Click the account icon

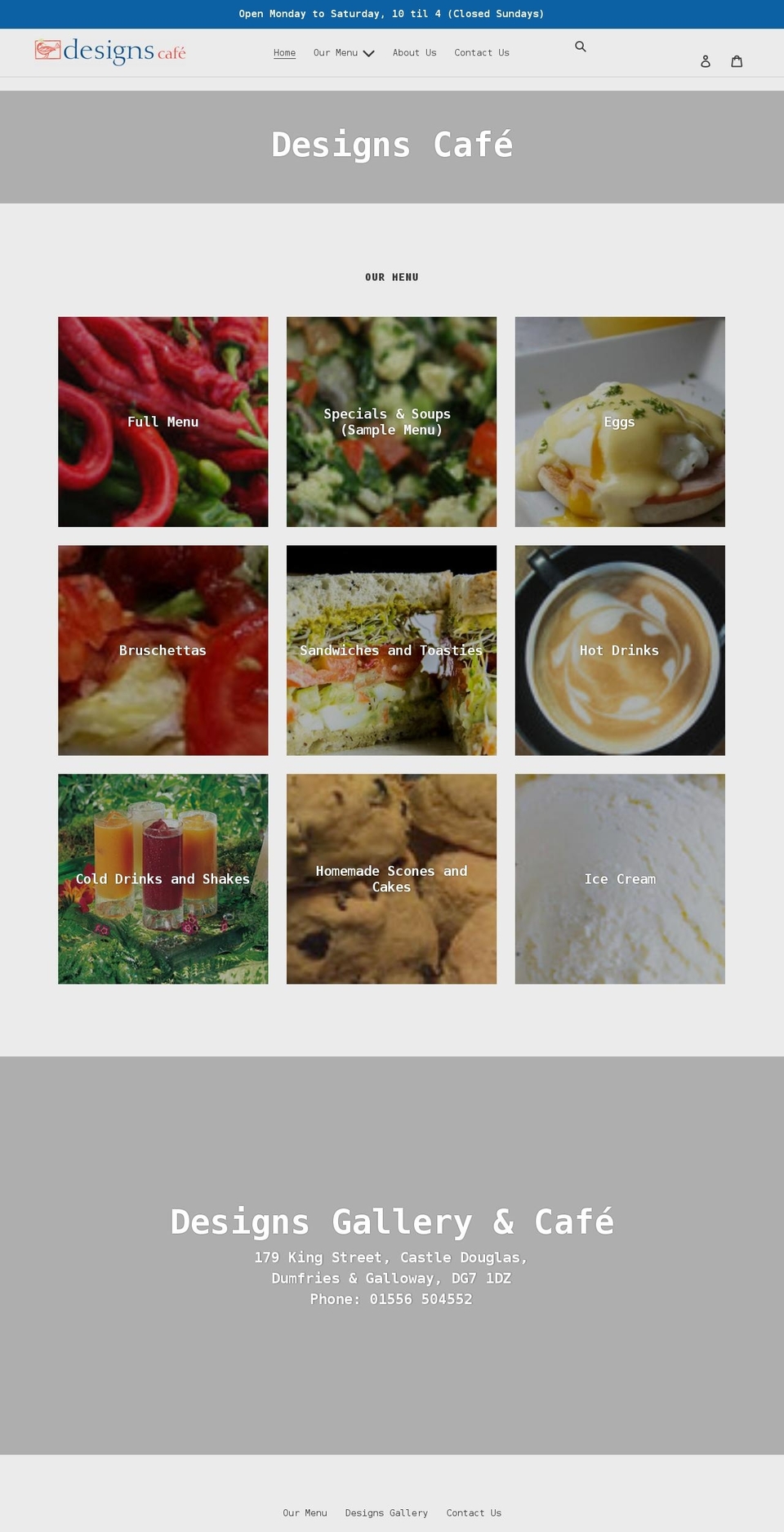point(706,61)
